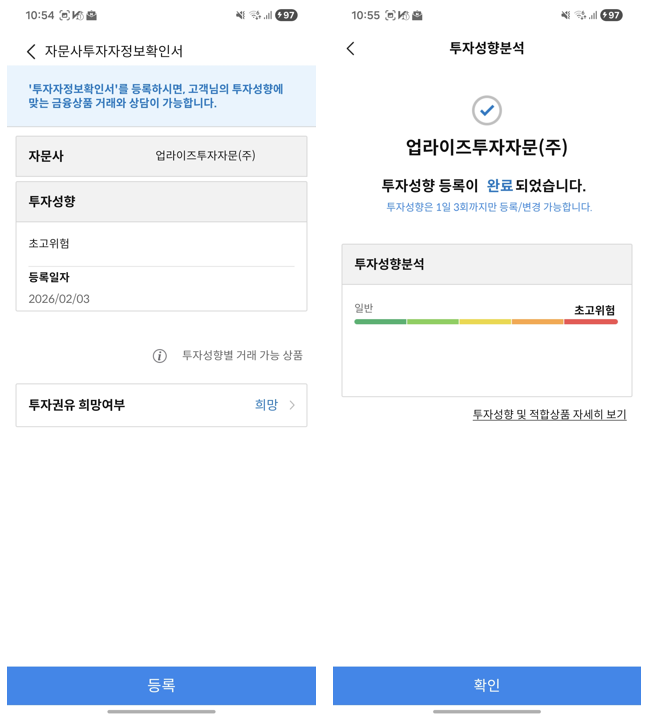
Task: Tap the 등록 button
Action: [161, 685]
